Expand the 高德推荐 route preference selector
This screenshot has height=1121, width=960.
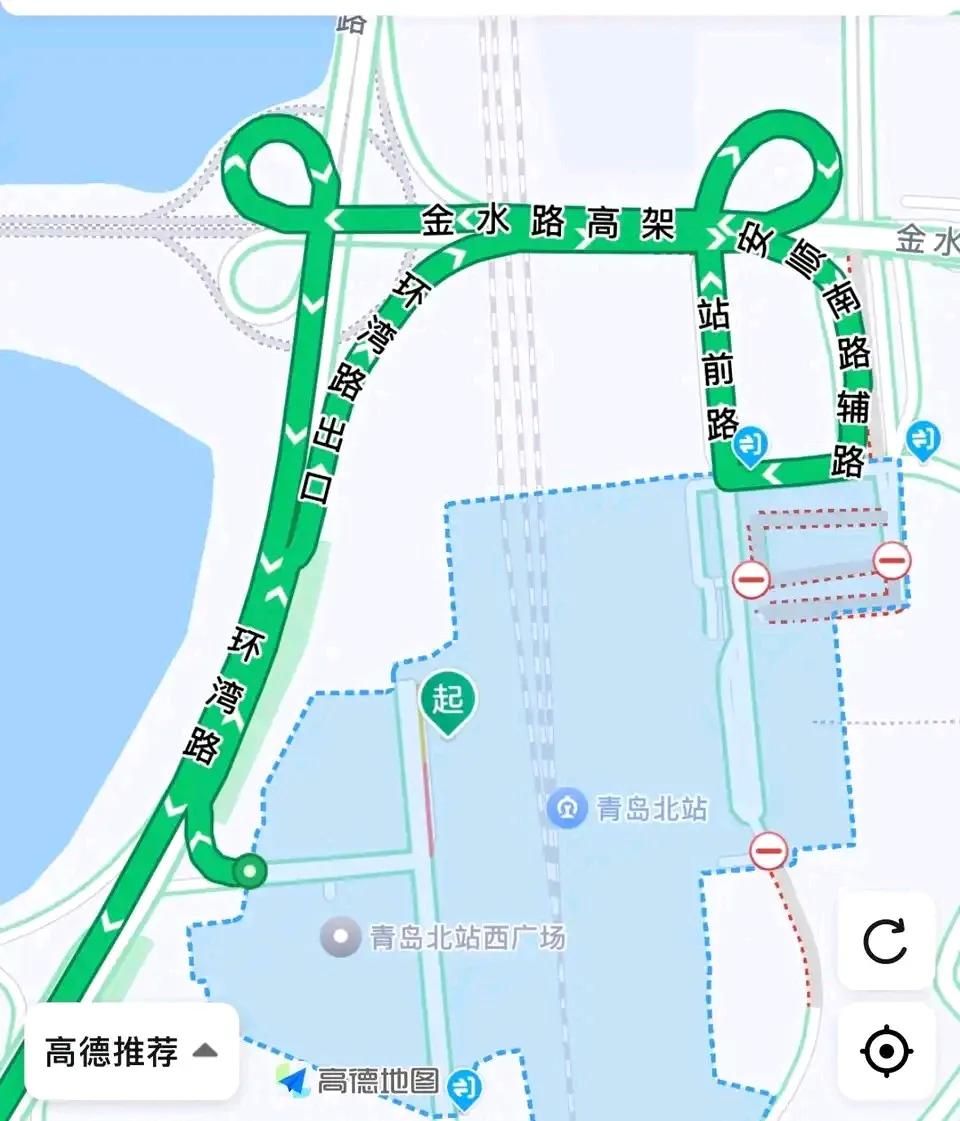tap(131, 1051)
